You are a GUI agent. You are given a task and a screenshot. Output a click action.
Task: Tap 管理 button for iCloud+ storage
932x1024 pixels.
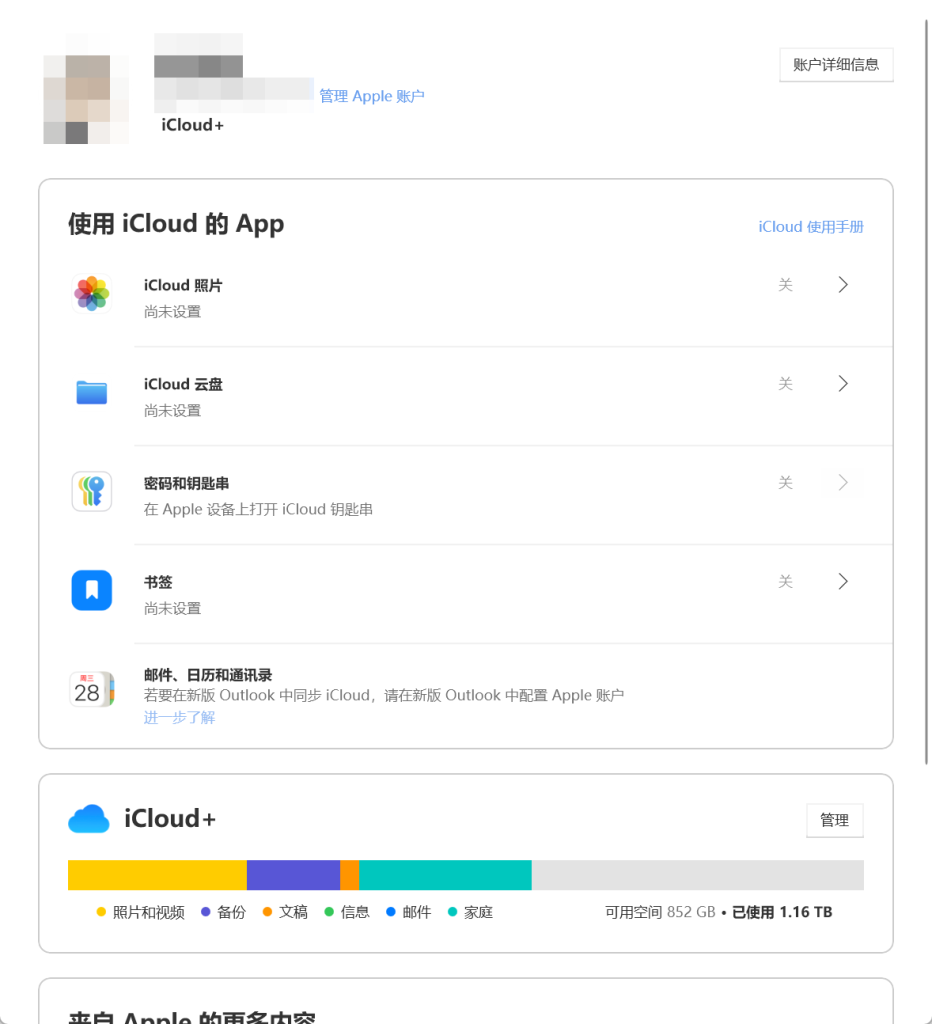click(x=834, y=820)
